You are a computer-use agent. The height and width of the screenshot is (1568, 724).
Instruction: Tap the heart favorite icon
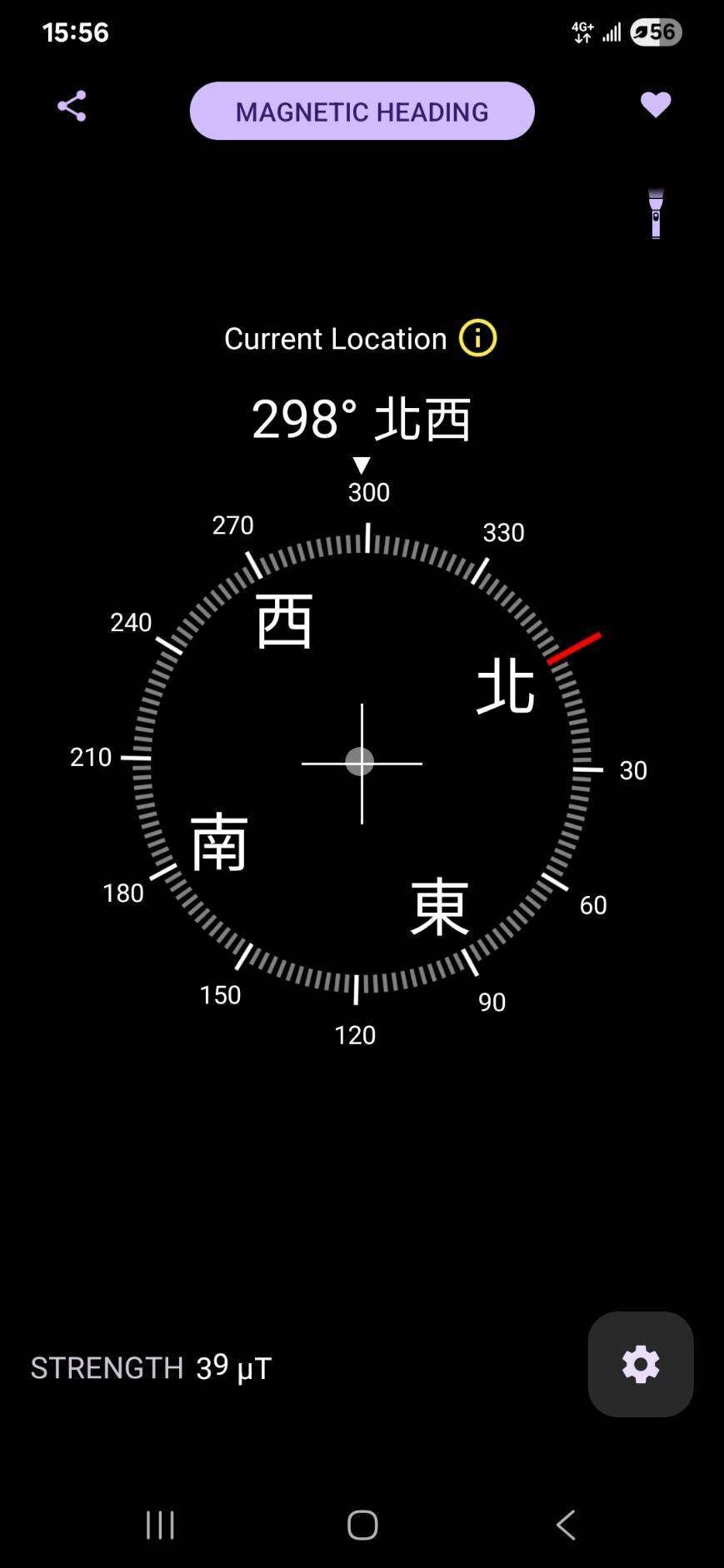655,105
